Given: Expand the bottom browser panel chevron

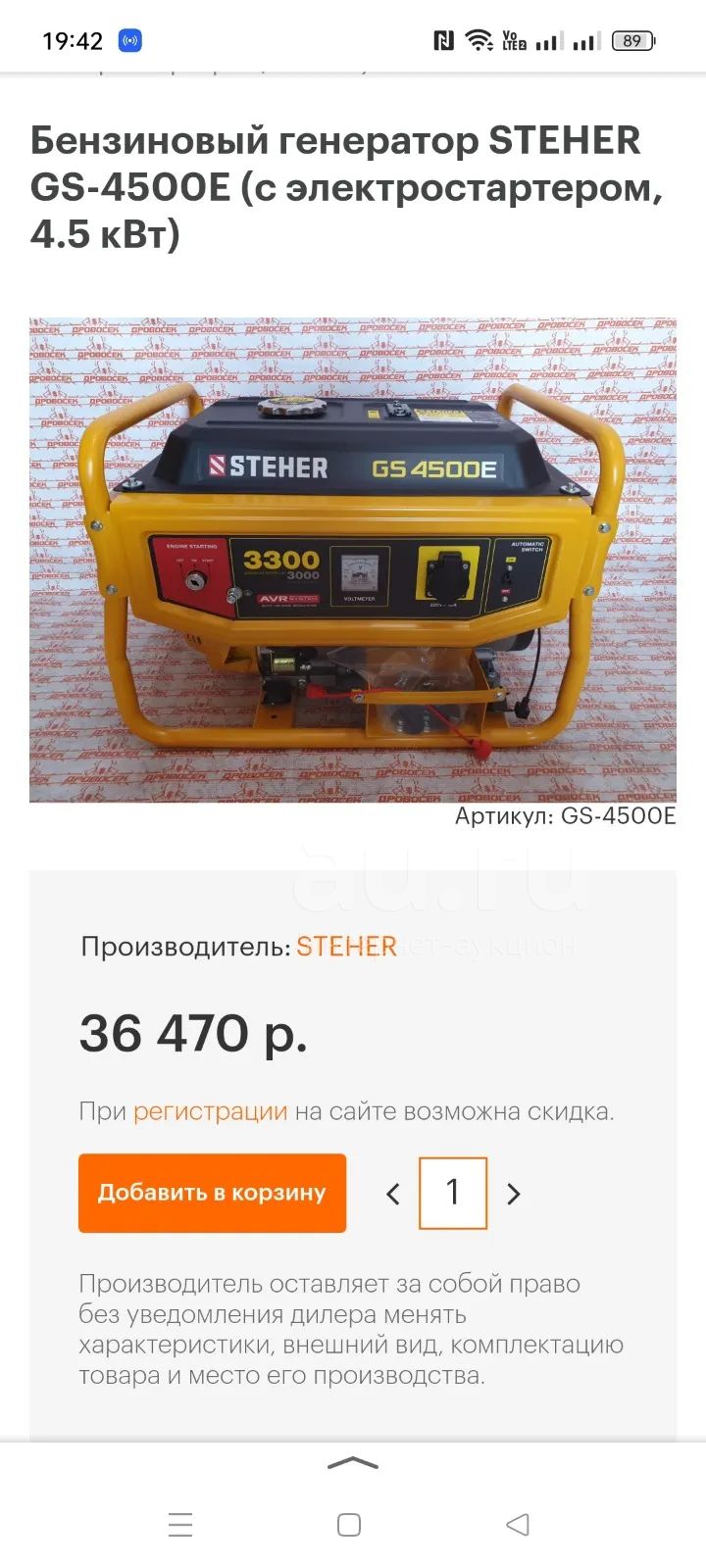Looking at the screenshot, I should 352,1463.
